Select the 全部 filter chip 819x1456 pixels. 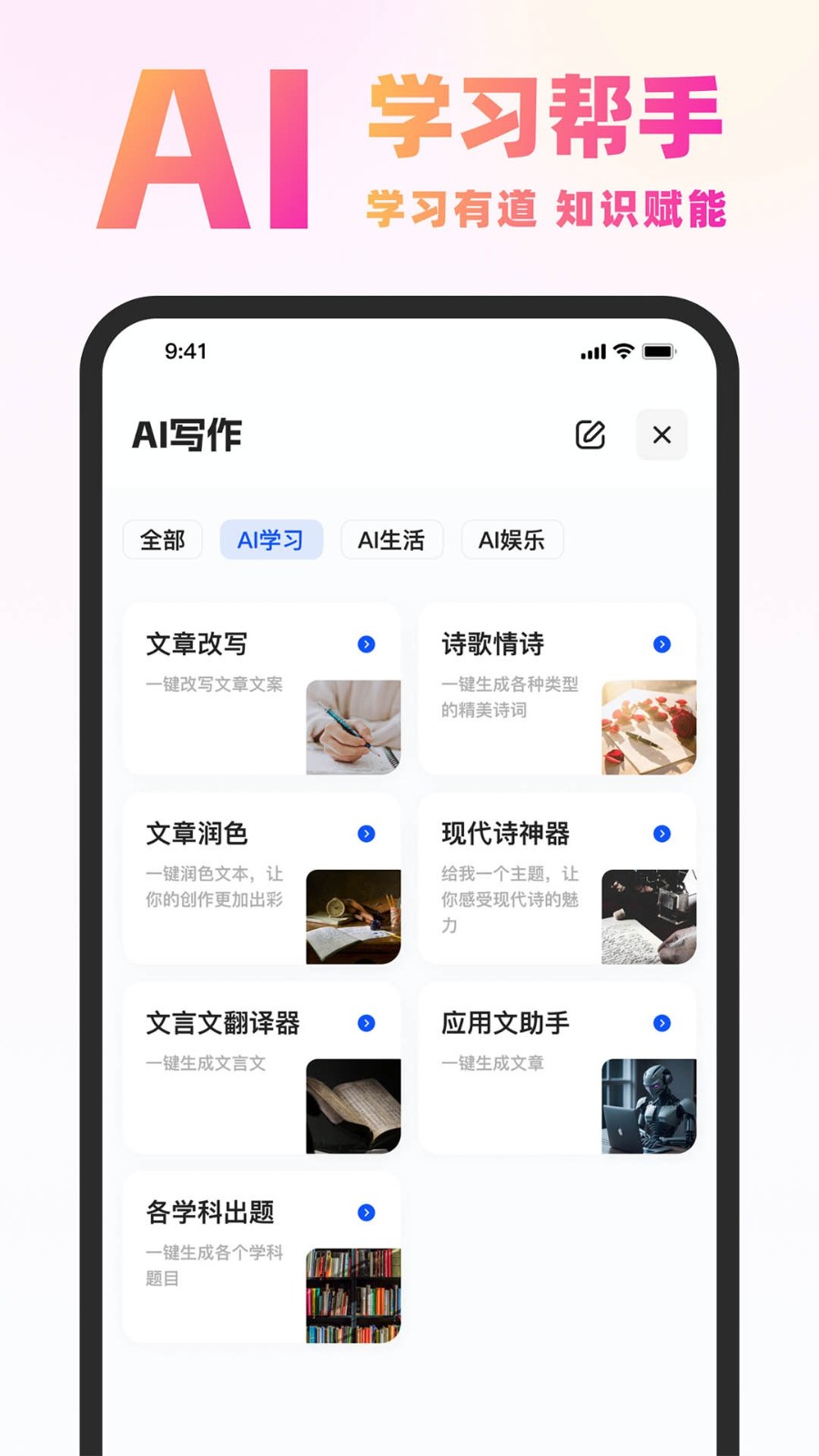coord(162,540)
